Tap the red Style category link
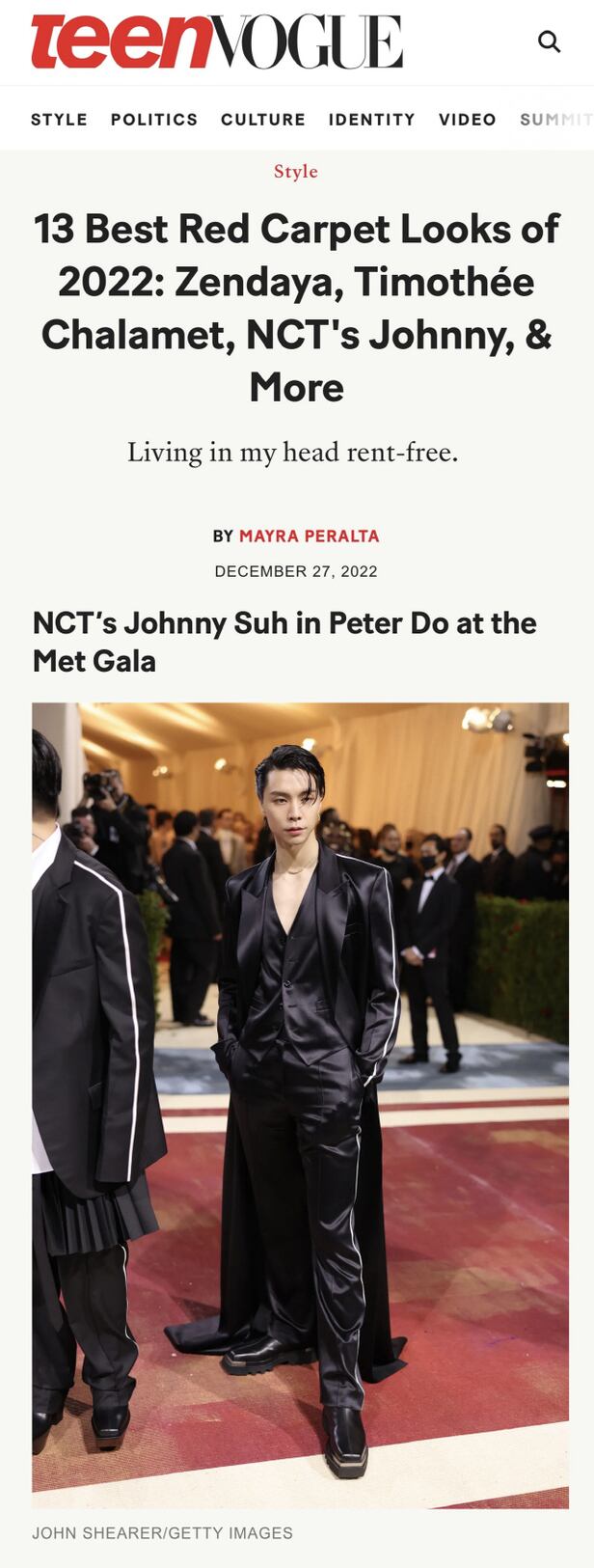 click(296, 172)
